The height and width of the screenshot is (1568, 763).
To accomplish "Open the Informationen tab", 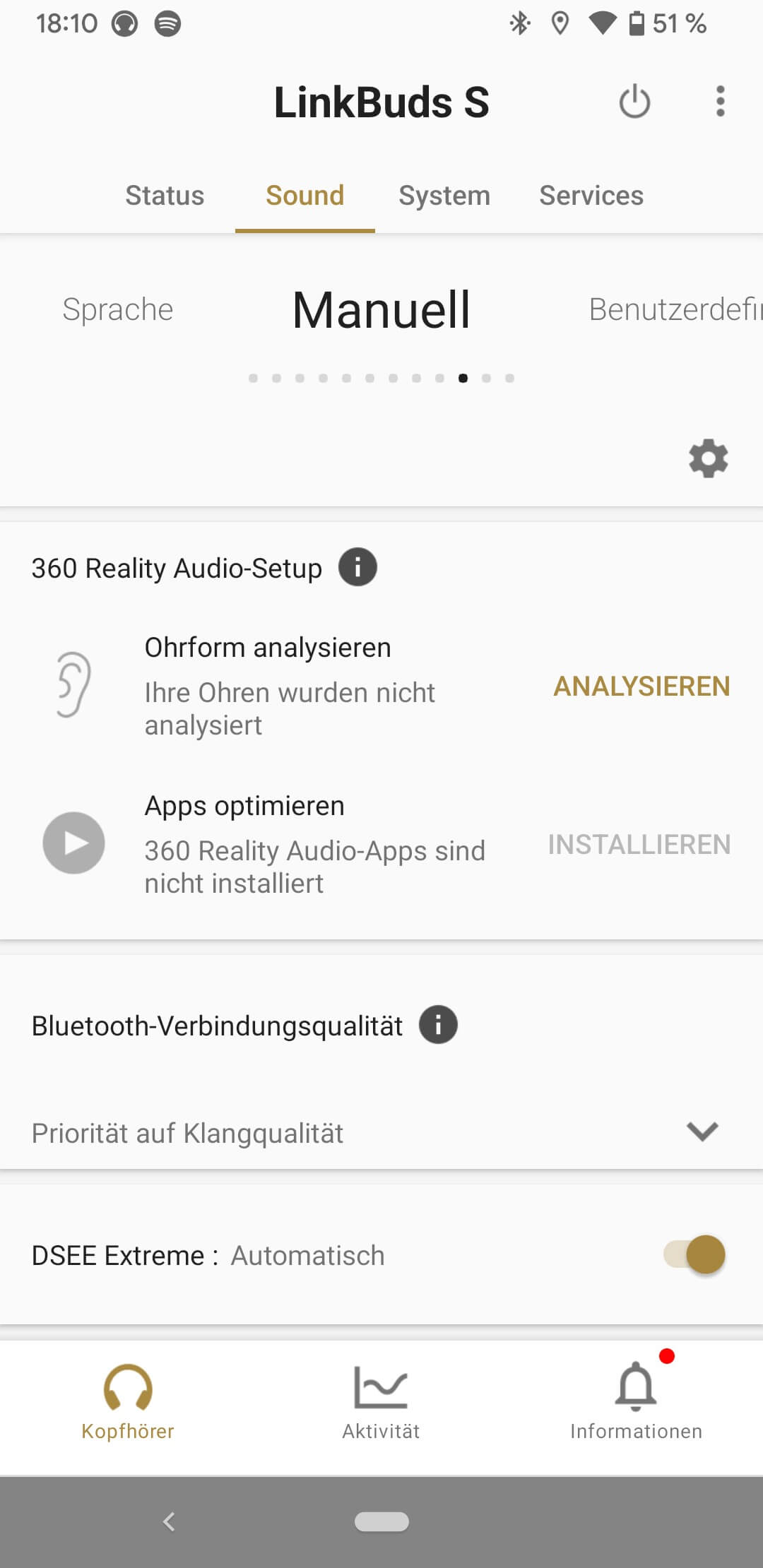I will pyautogui.click(x=636, y=1402).
